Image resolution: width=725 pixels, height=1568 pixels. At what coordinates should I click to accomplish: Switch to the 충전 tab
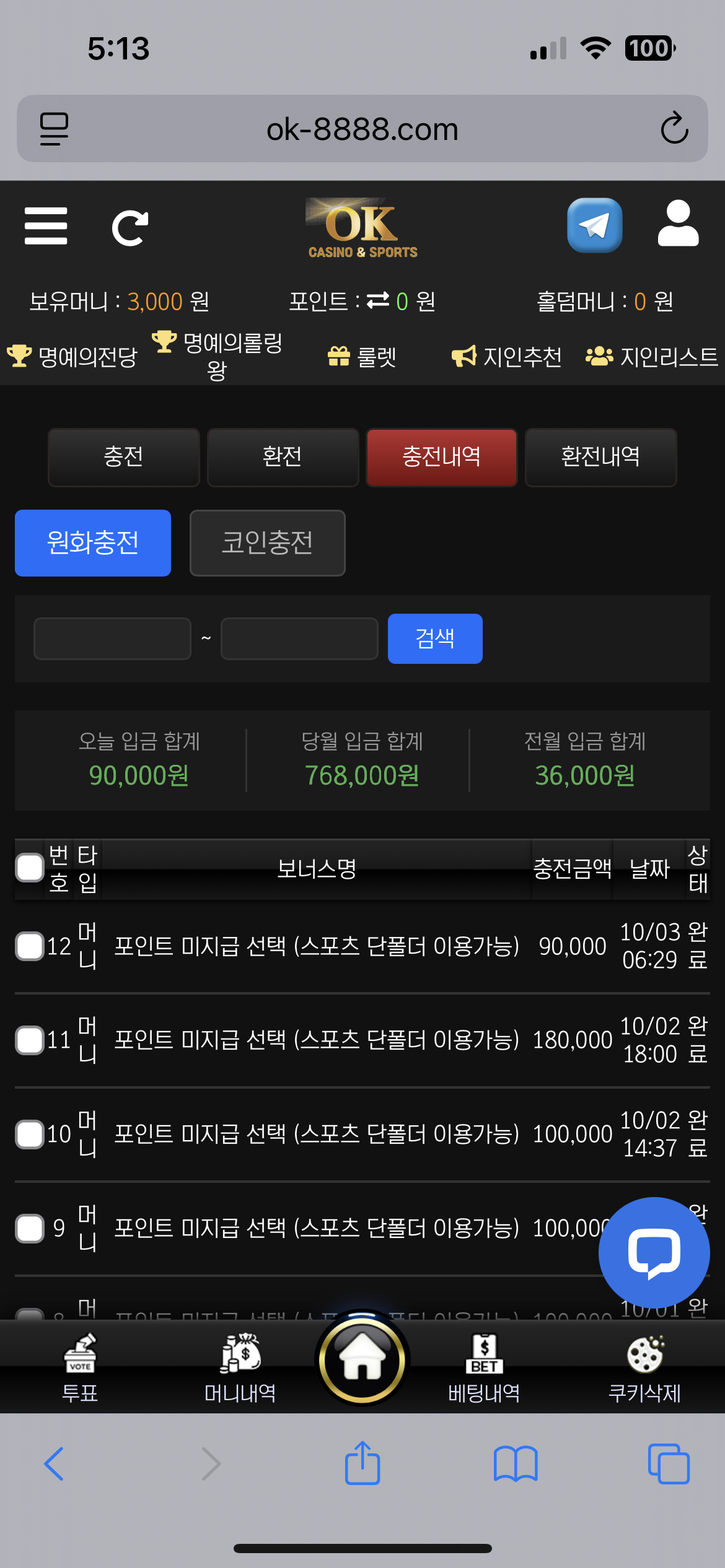pos(124,457)
